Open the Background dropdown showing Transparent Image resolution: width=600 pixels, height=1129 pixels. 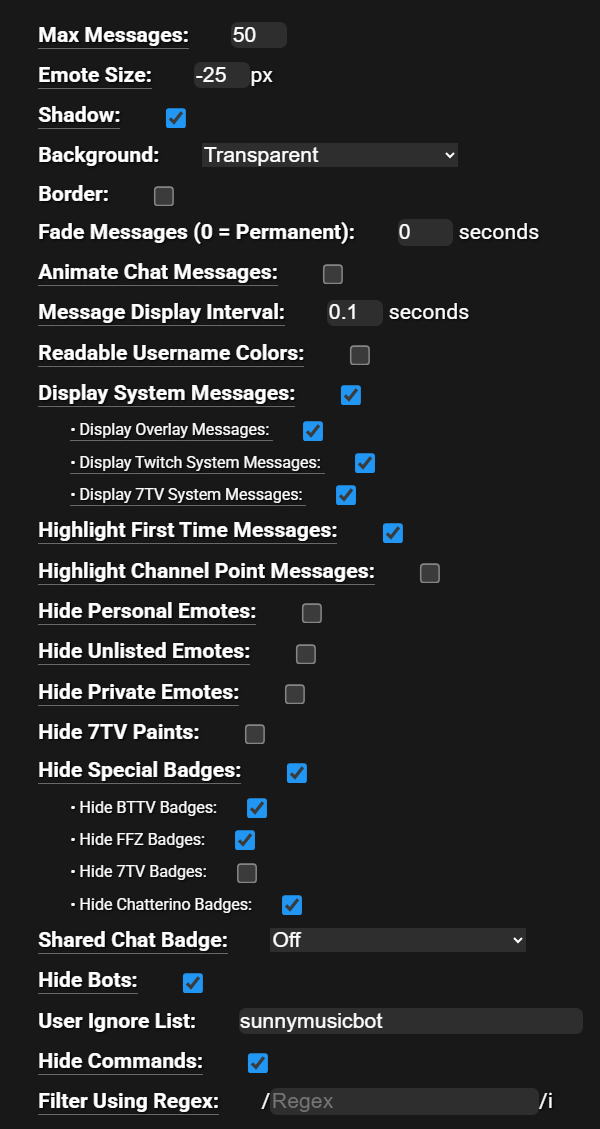(x=329, y=155)
